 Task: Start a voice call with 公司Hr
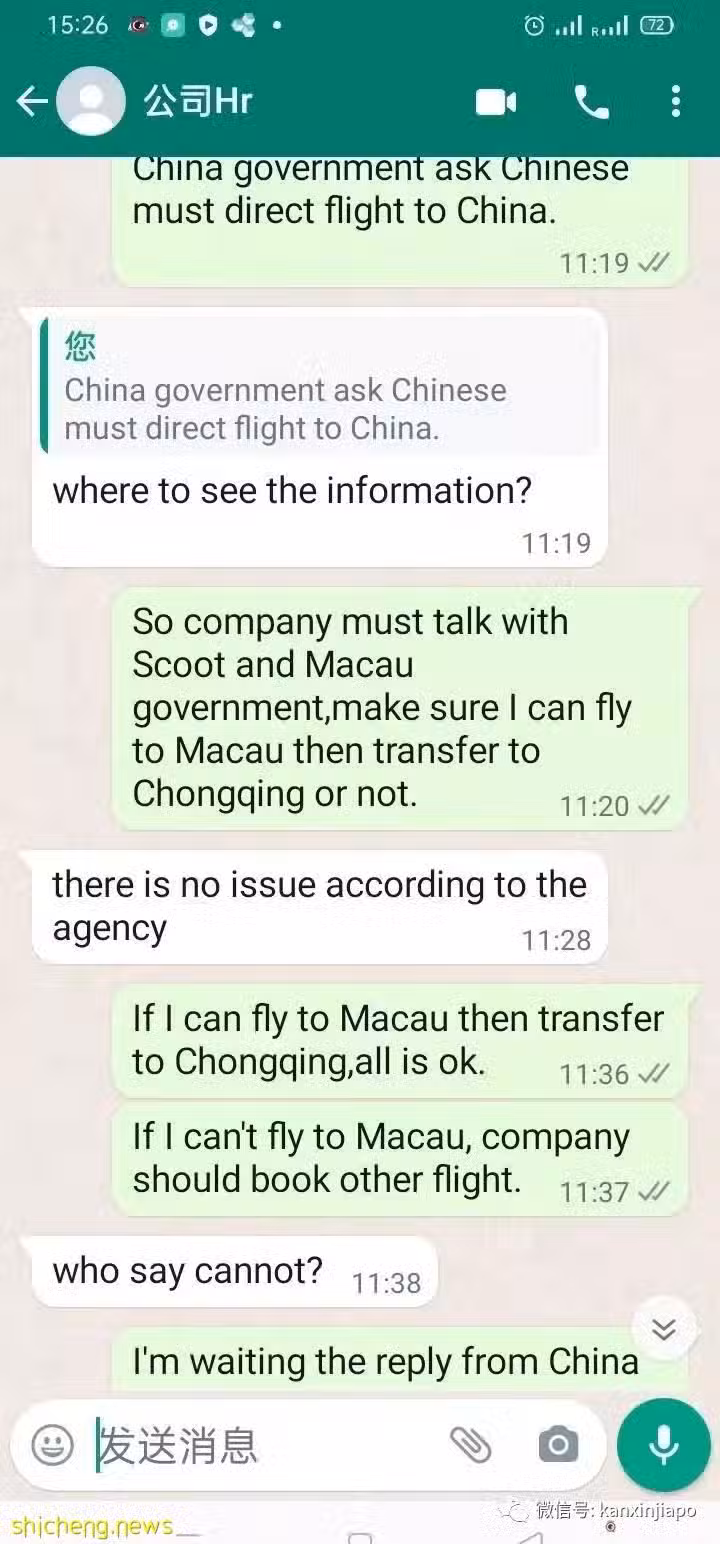tap(591, 102)
